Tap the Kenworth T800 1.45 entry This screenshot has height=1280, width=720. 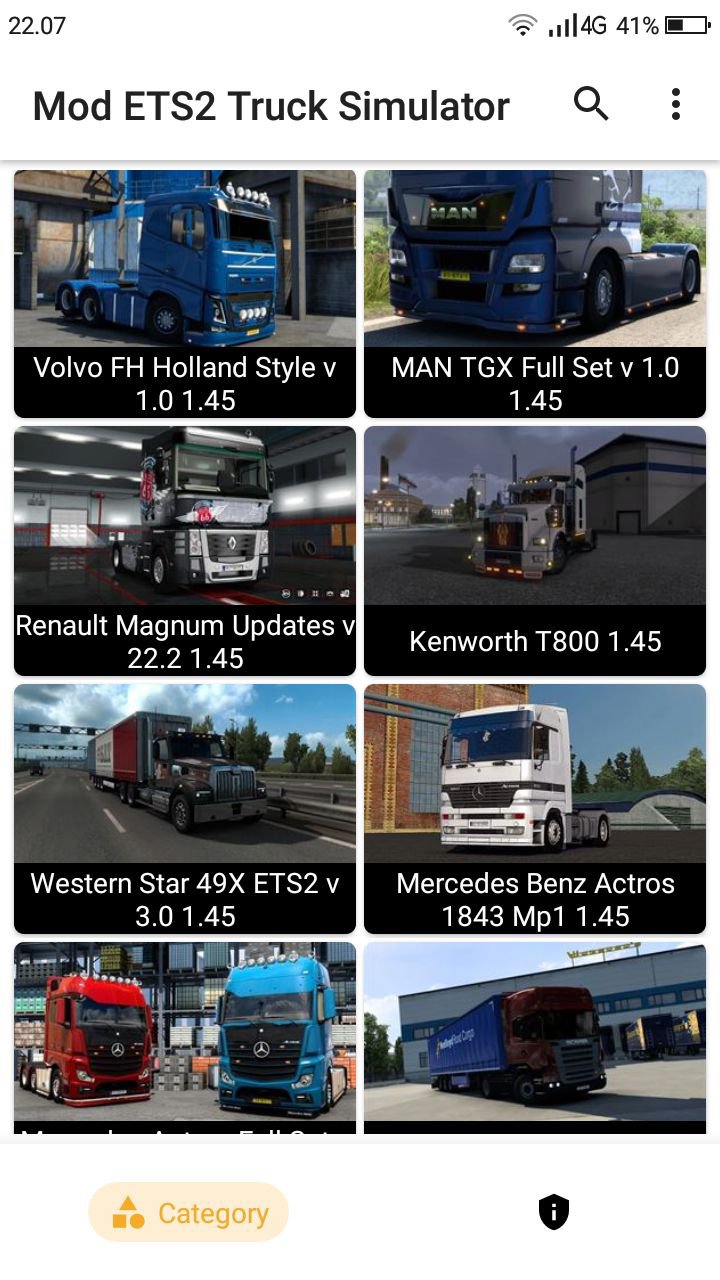point(535,551)
